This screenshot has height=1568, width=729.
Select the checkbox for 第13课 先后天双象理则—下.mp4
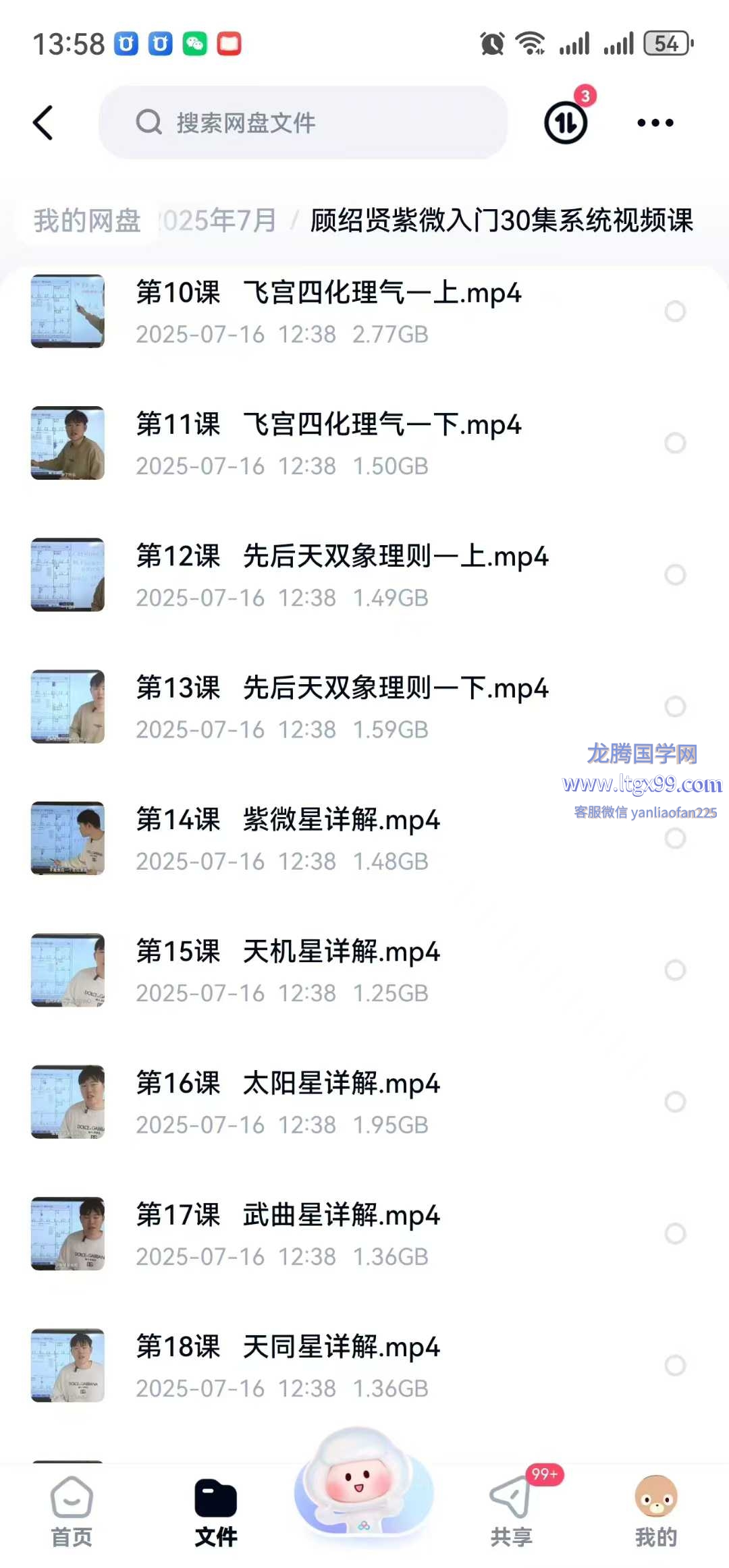click(x=675, y=706)
